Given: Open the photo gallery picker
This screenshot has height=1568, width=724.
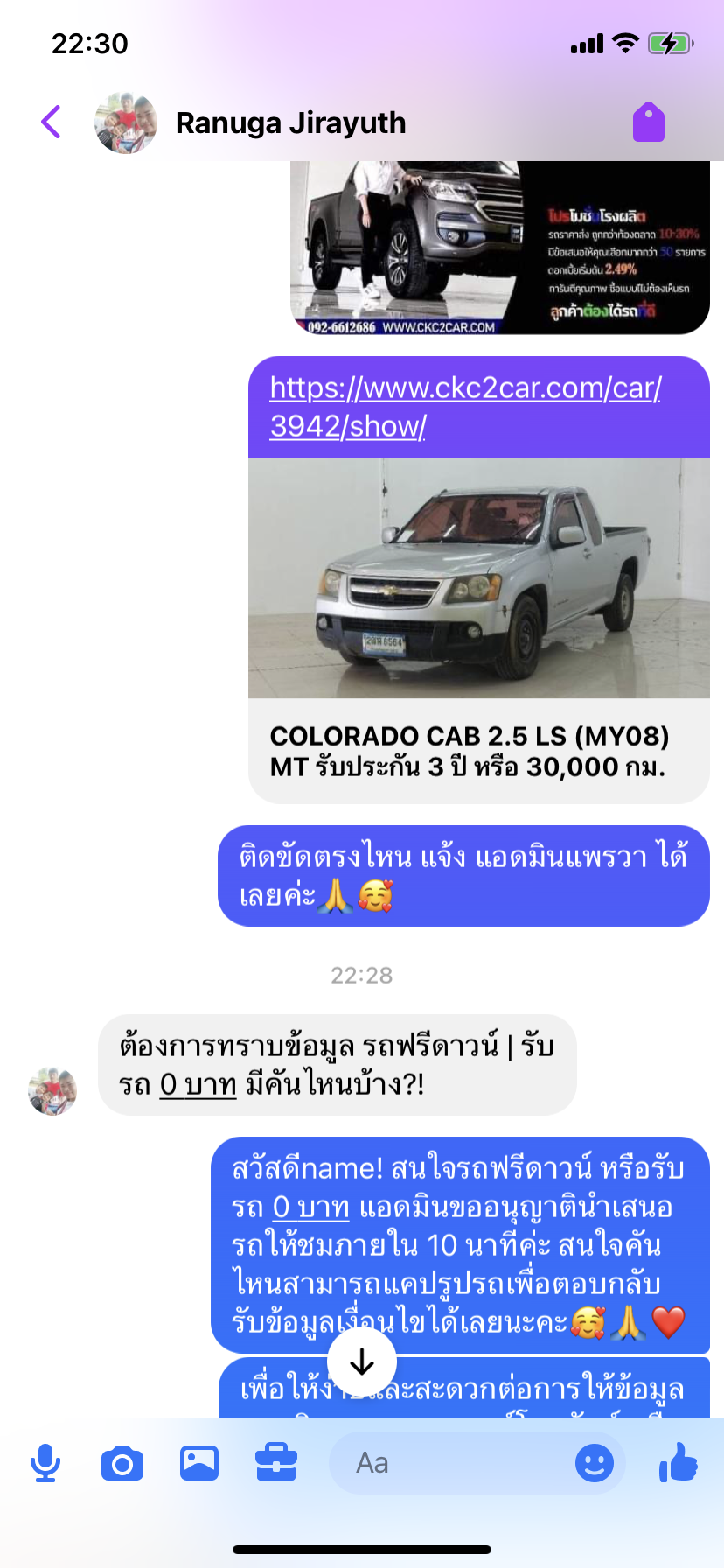Looking at the screenshot, I should click(x=199, y=1463).
